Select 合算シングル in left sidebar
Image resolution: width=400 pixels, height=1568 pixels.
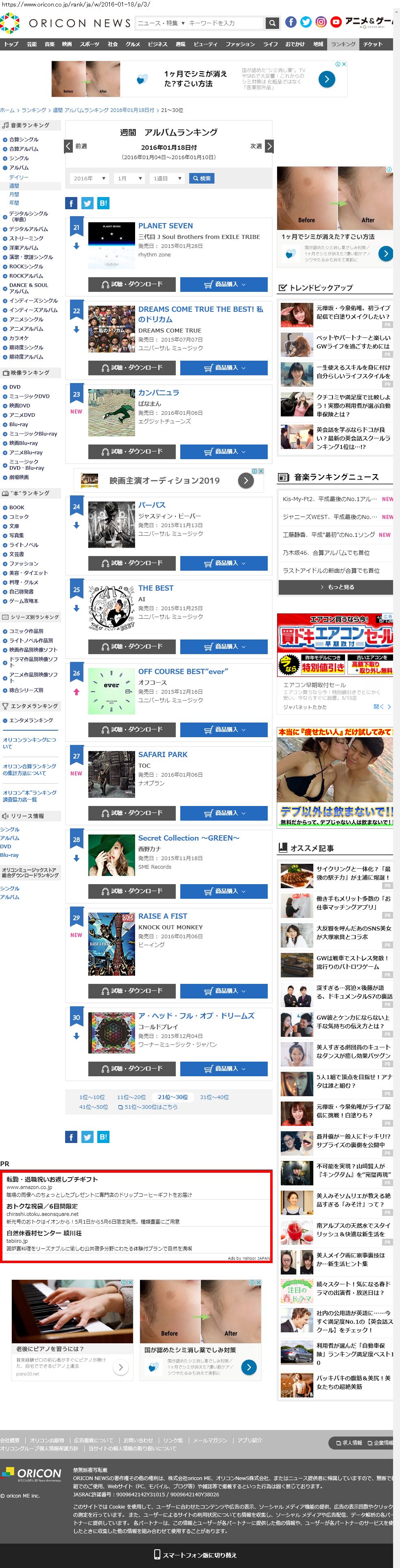tap(23, 139)
